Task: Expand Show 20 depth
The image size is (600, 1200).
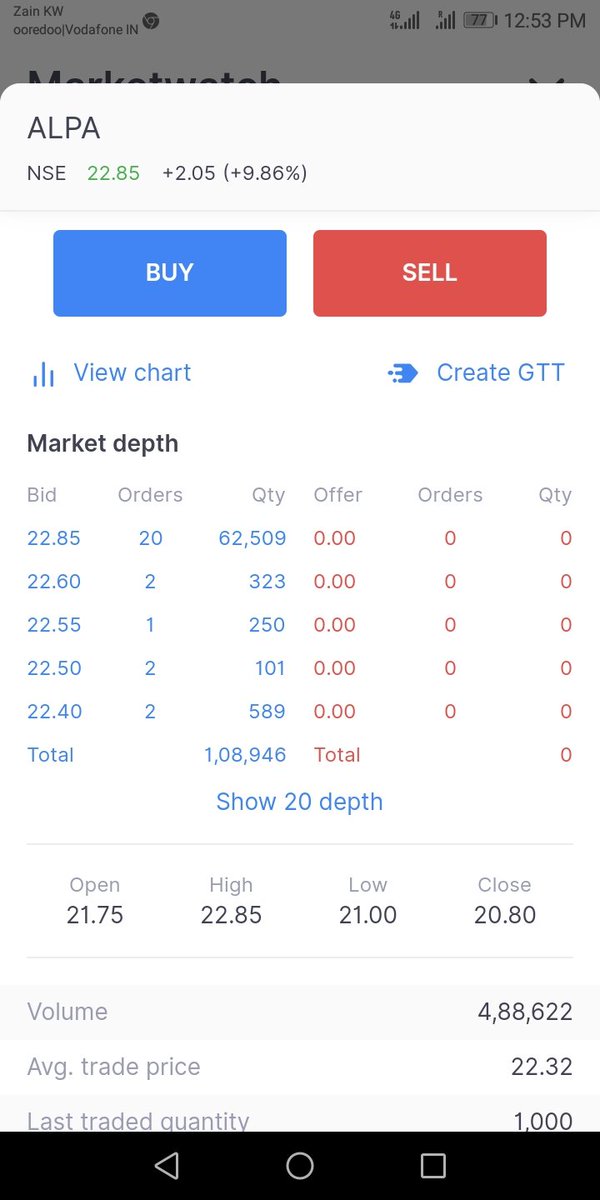Action: [300, 802]
